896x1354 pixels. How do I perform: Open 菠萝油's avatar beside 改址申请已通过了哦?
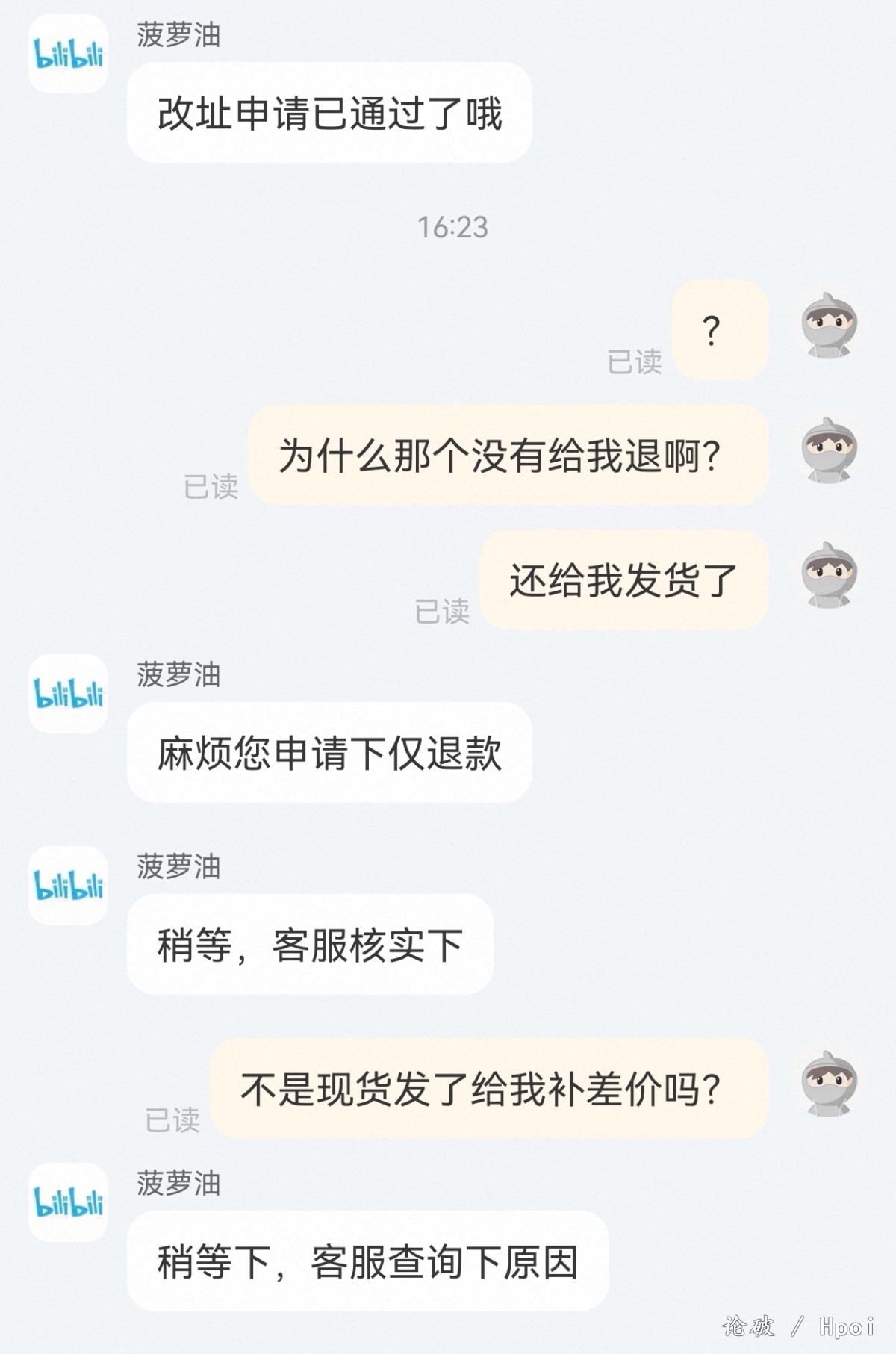(x=68, y=54)
